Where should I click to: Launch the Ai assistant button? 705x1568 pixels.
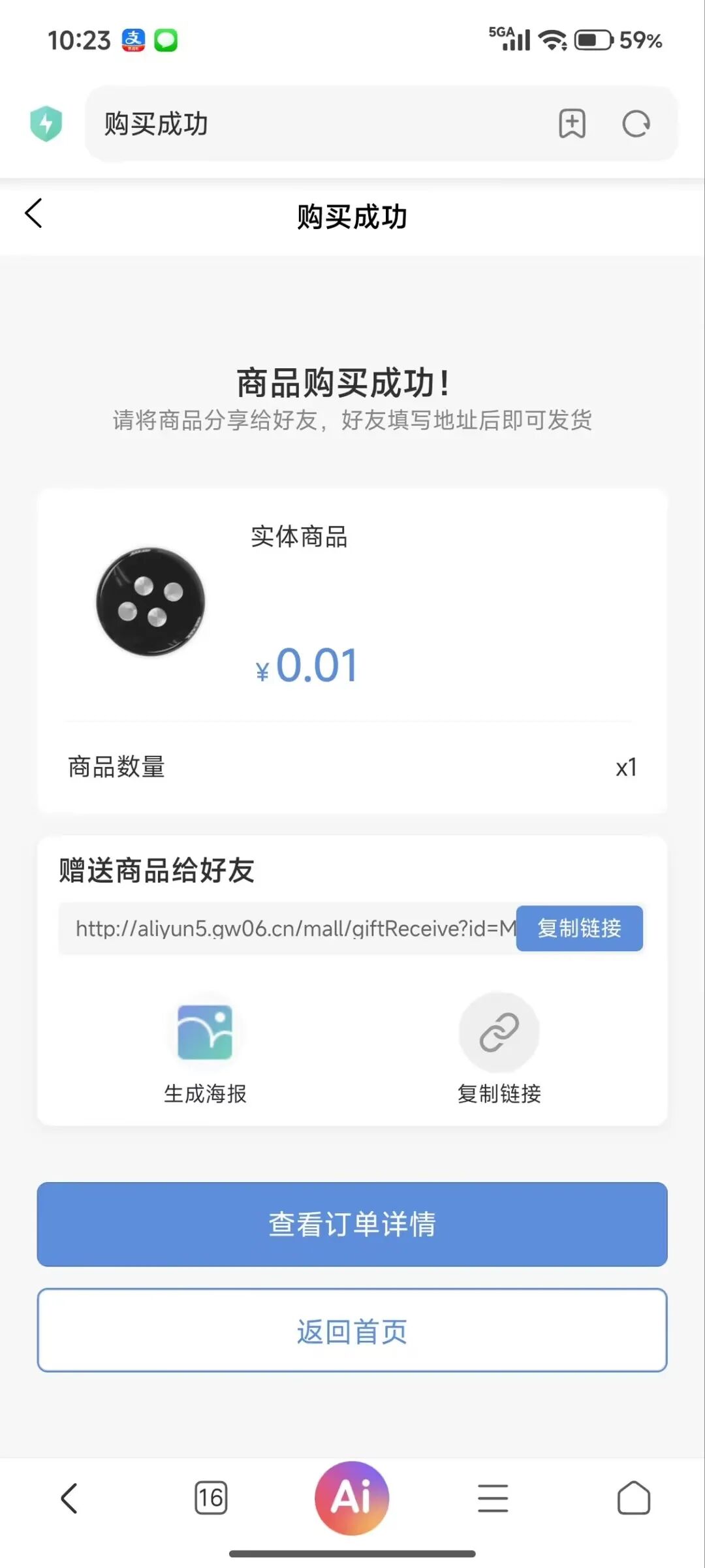pyautogui.click(x=352, y=1498)
